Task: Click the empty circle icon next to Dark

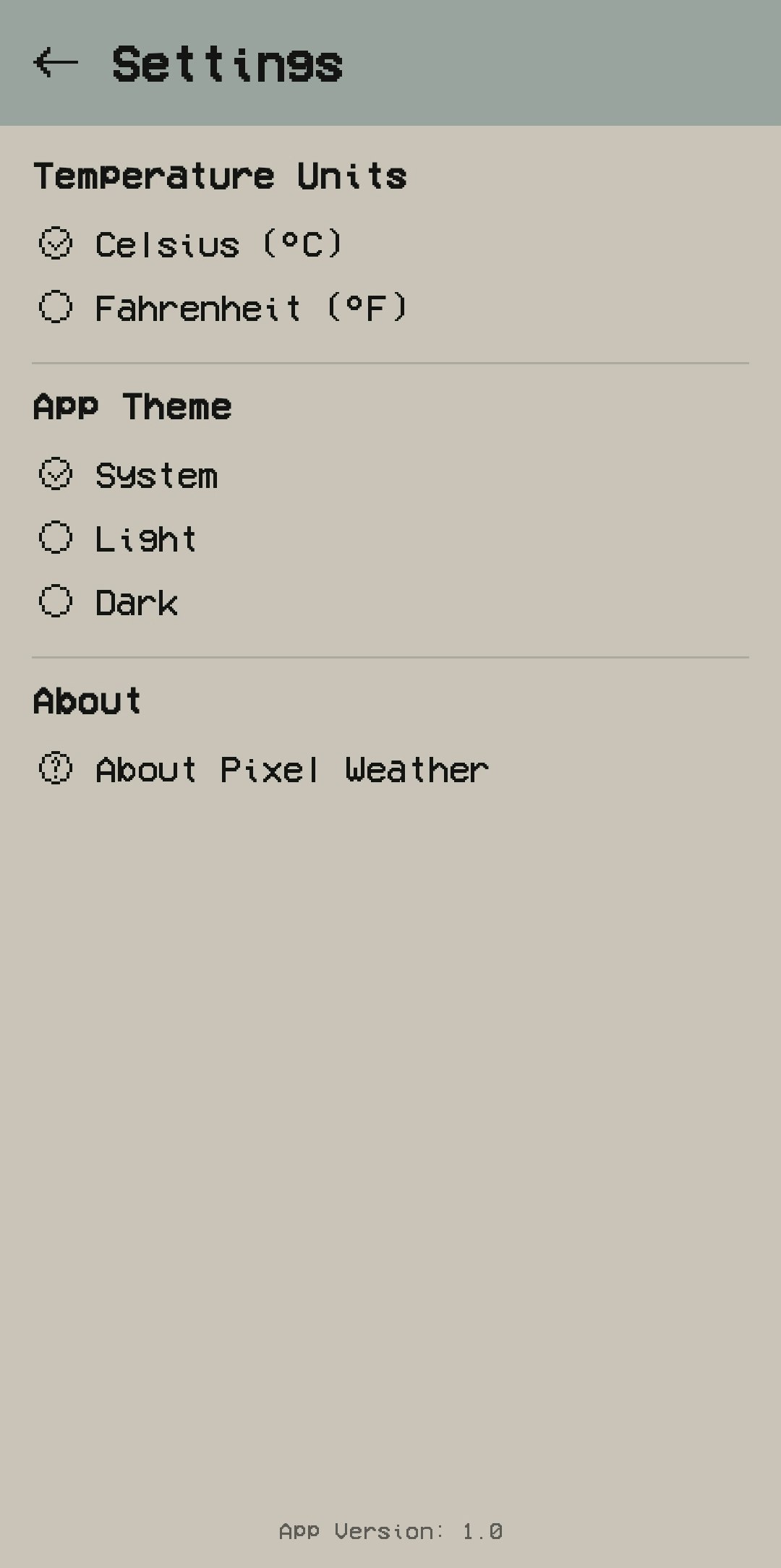Action: (x=56, y=600)
